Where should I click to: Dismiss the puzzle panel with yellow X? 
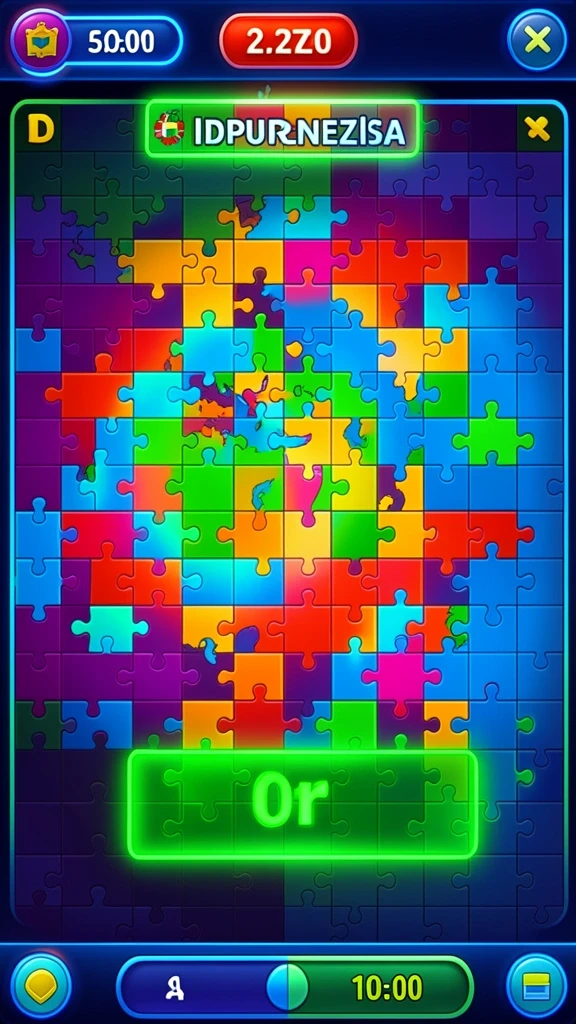[x=537, y=129]
